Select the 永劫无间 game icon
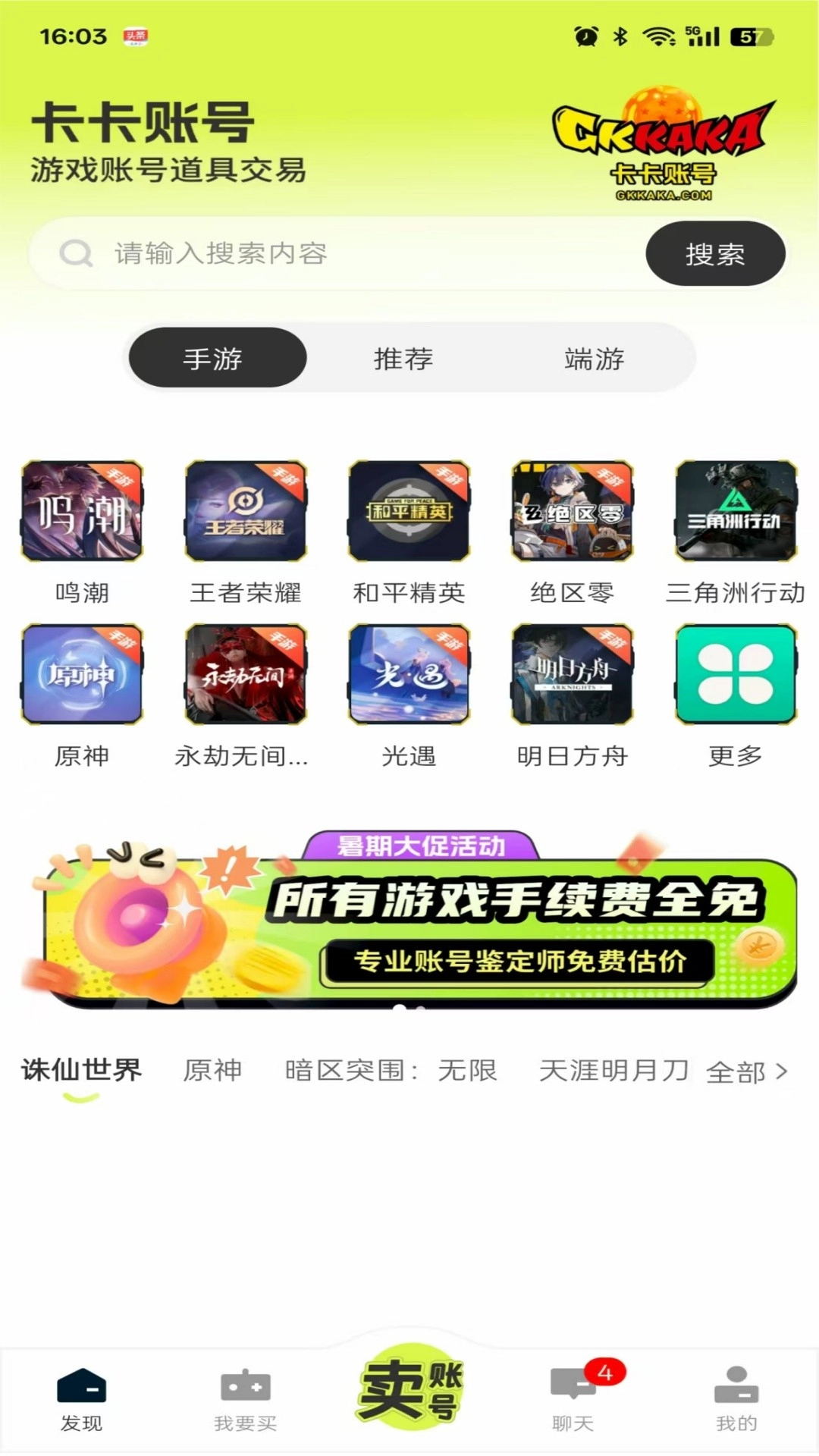Image resolution: width=819 pixels, height=1456 pixels. [x=244, y=673]
